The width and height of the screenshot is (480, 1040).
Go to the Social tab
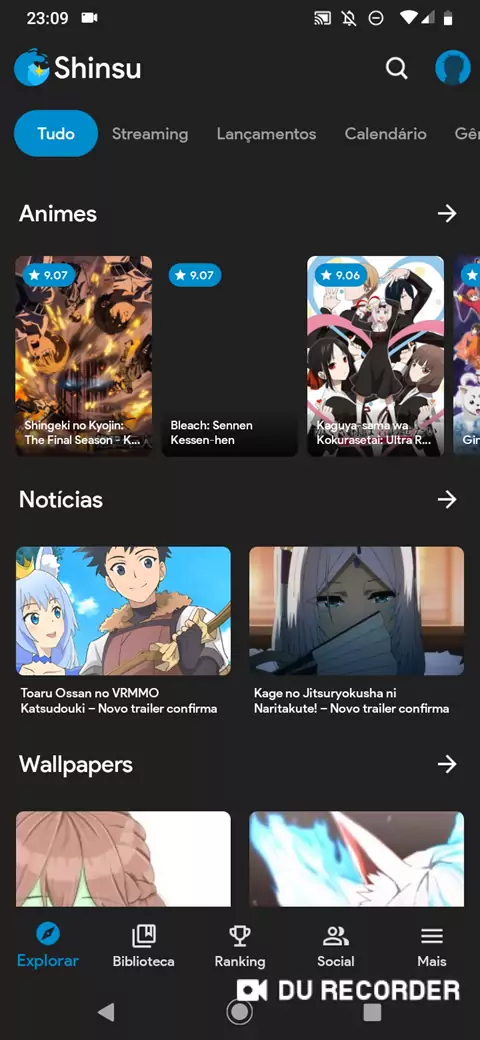pyautogui.click(x=335, y=946)
